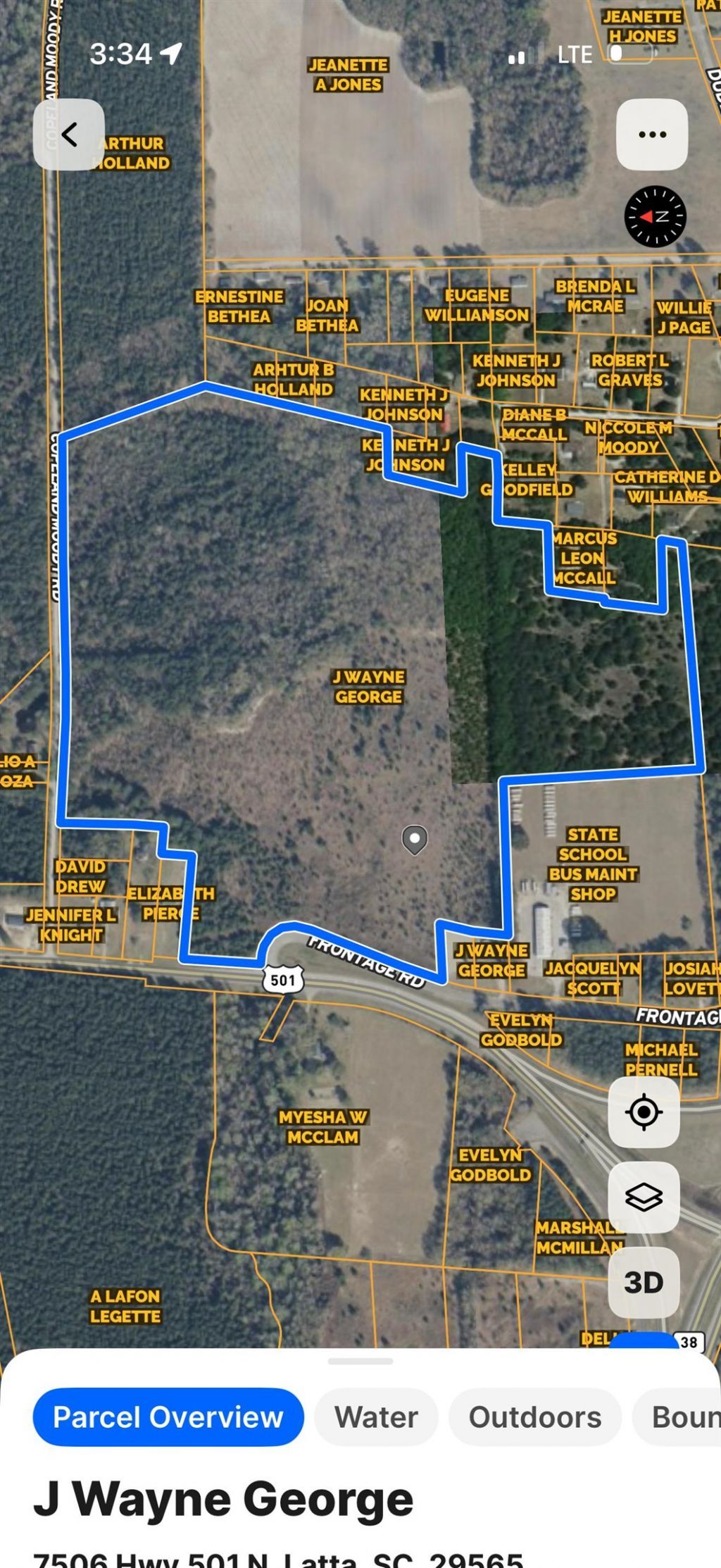Select the Parcel Overview chip
This screenshot has height=1568, width=721.
tap(168, 1417)
